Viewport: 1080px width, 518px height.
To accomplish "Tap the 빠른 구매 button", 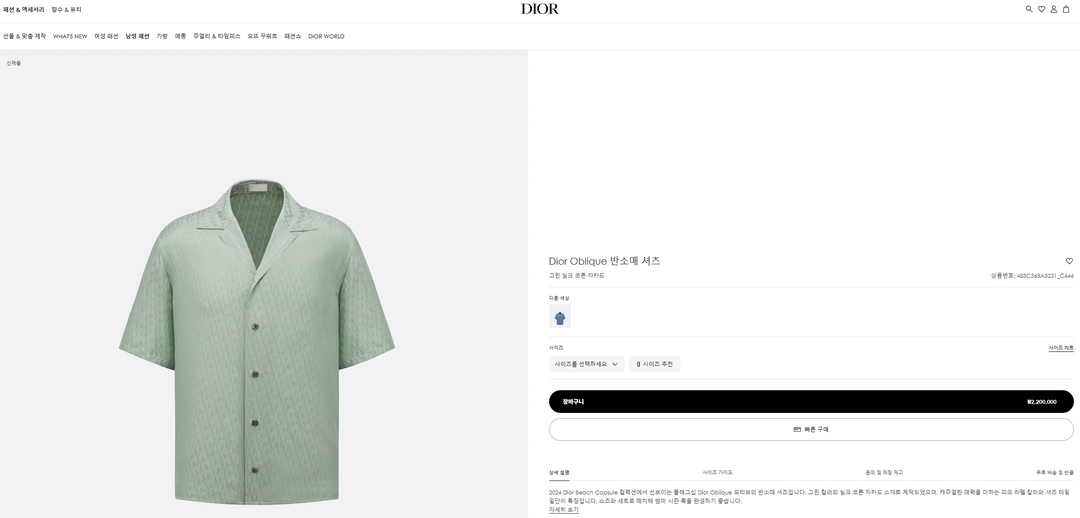I will coord(811,429).
